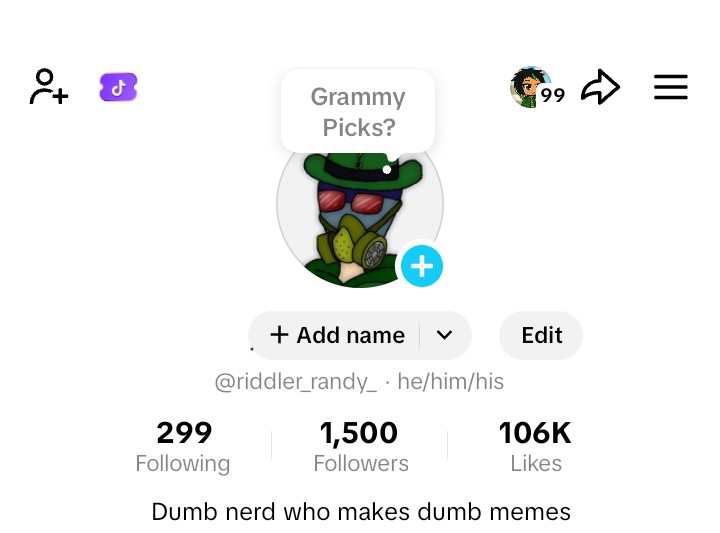This screenshot has width=720, height=533.
Task: Expand the account switcher chevron
Action: point(445,335)
